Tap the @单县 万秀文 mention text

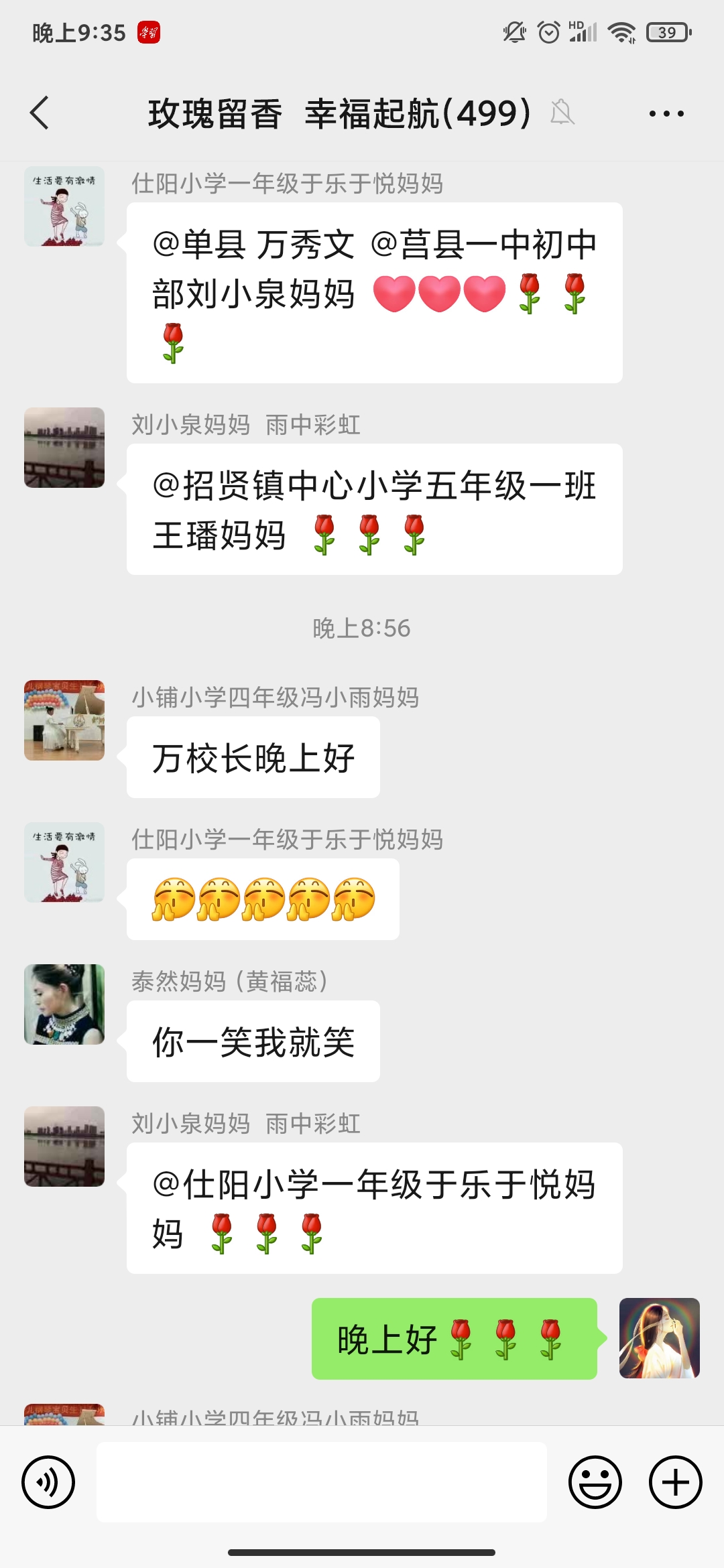point(255,245)
